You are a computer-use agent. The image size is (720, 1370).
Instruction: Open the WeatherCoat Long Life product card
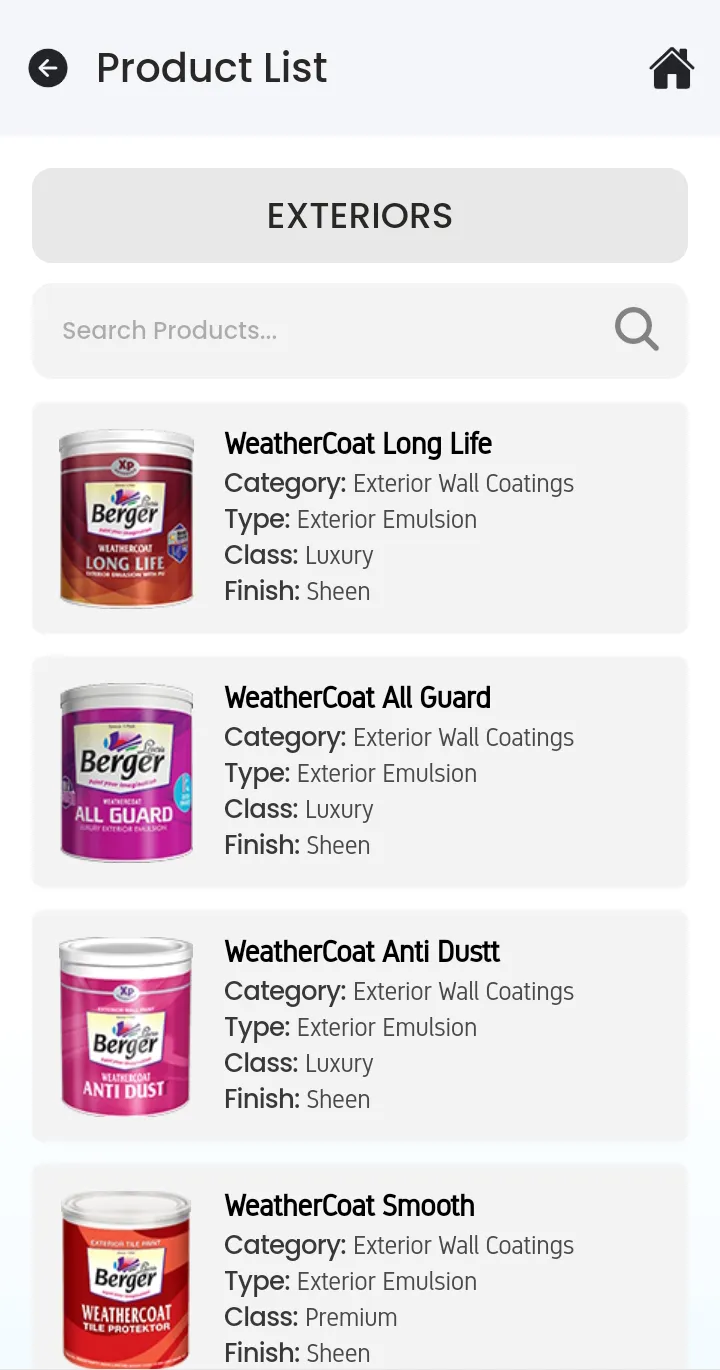(360, 517)
